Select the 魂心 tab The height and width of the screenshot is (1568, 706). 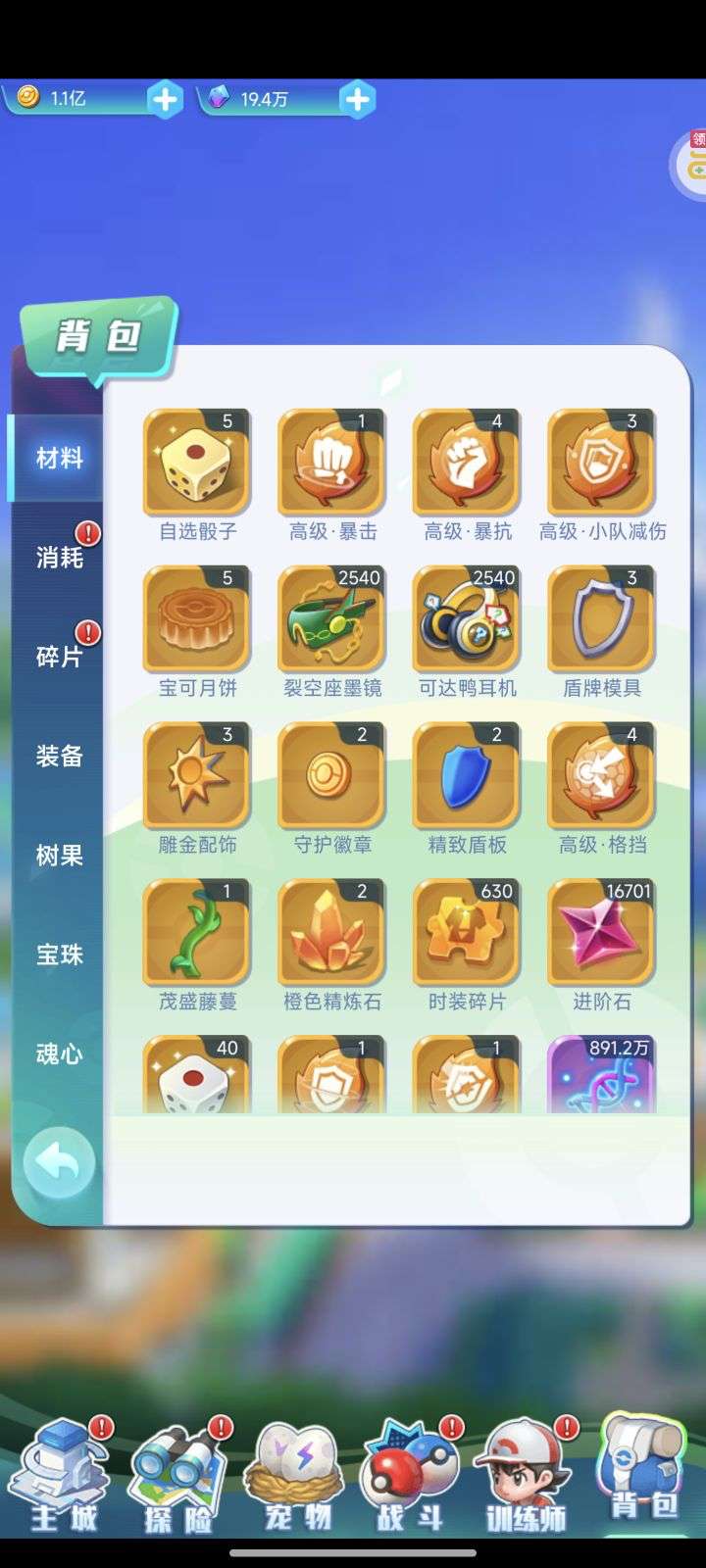coord(59,1053)
